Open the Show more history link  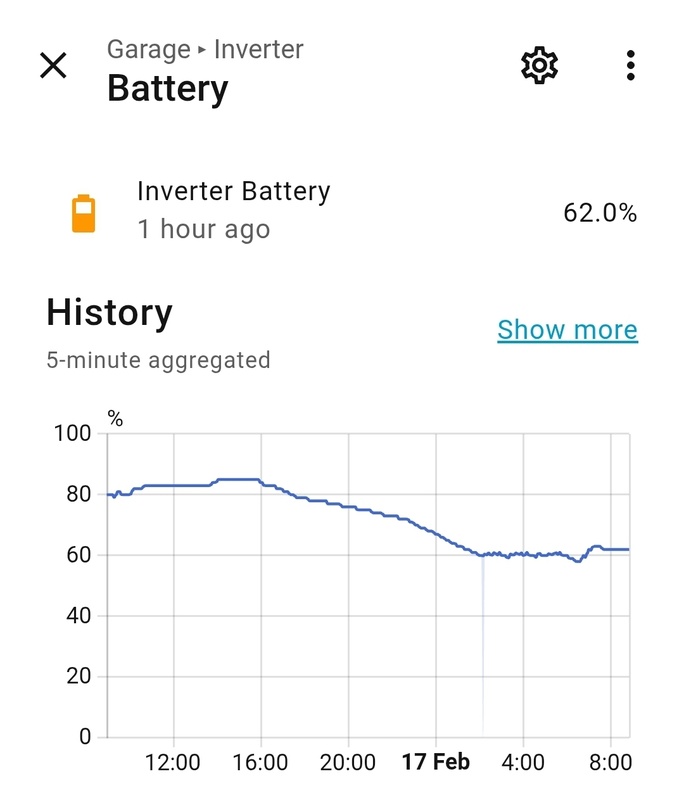pos(567,330)
